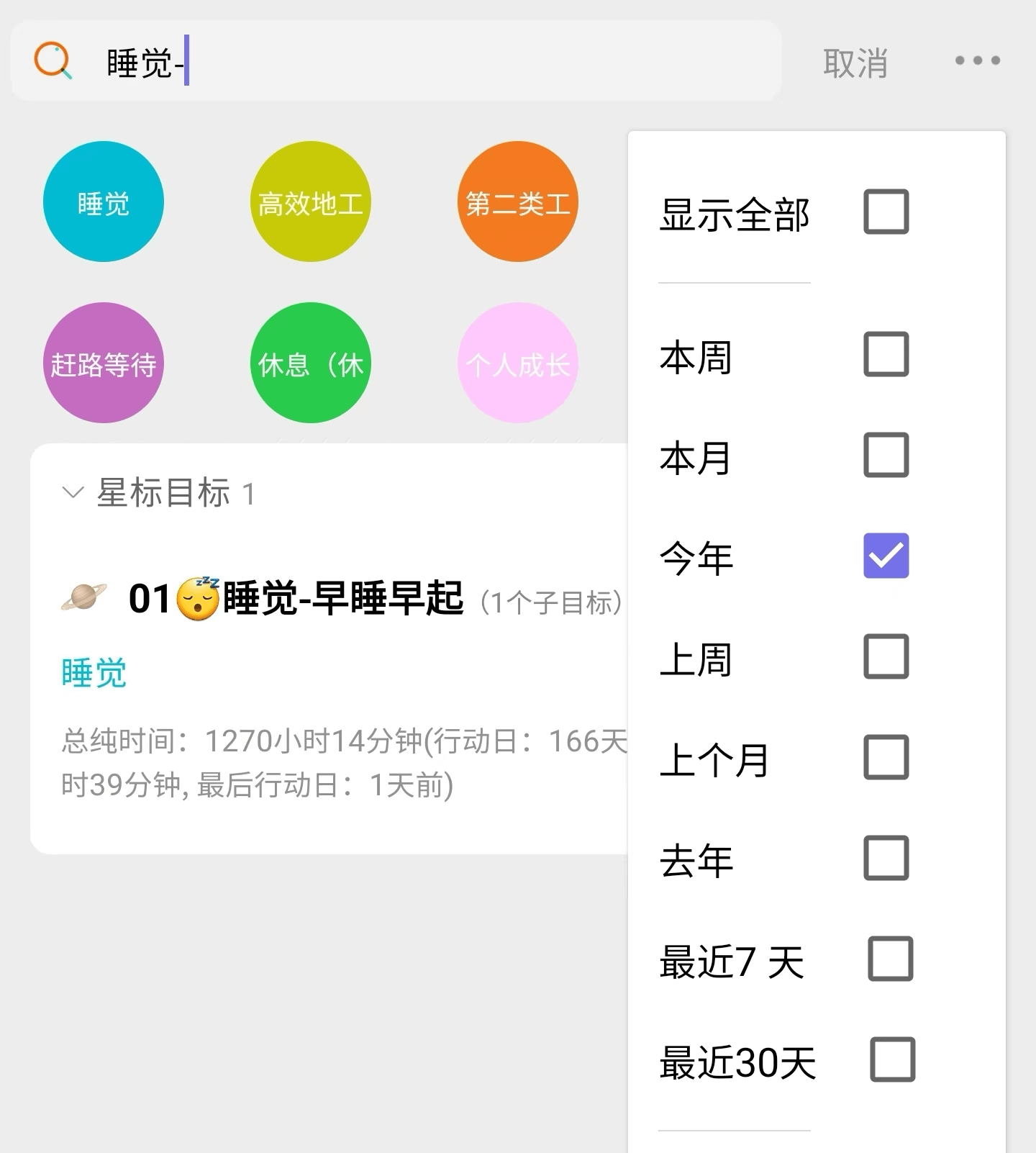Screen dimensions: 1036x1153
Task: Check the 显示全部 checkbox
Action: 886,212
